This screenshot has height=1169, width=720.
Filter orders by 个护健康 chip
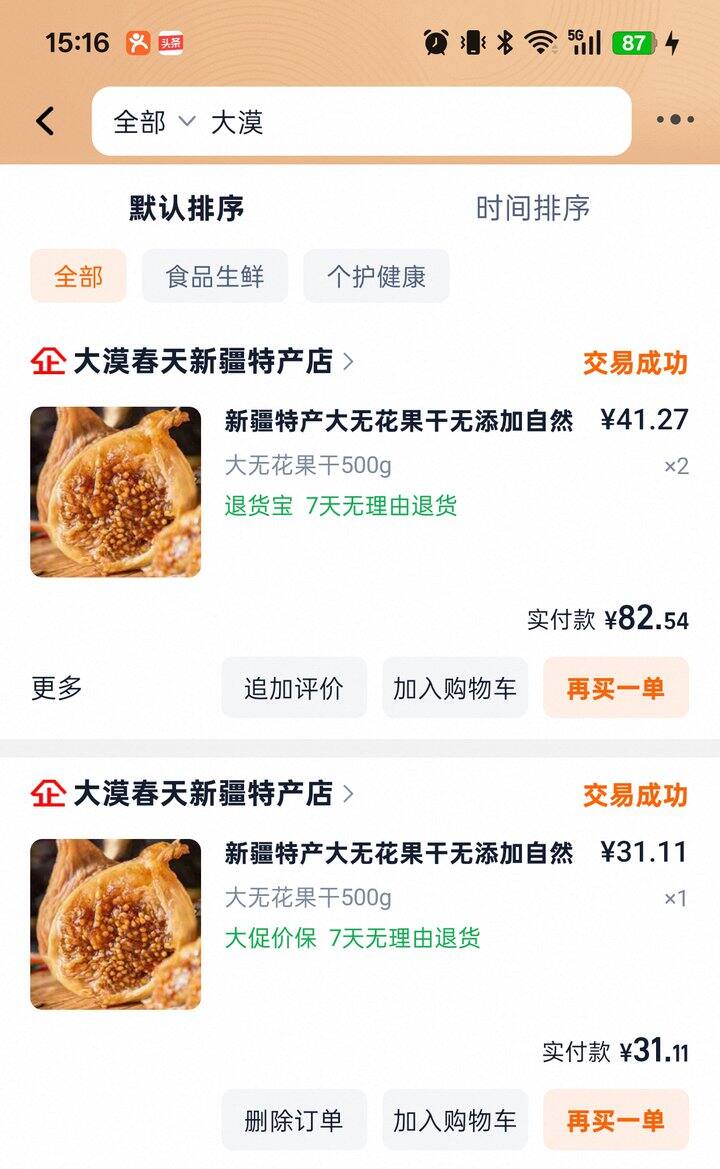tap(376, 276)
